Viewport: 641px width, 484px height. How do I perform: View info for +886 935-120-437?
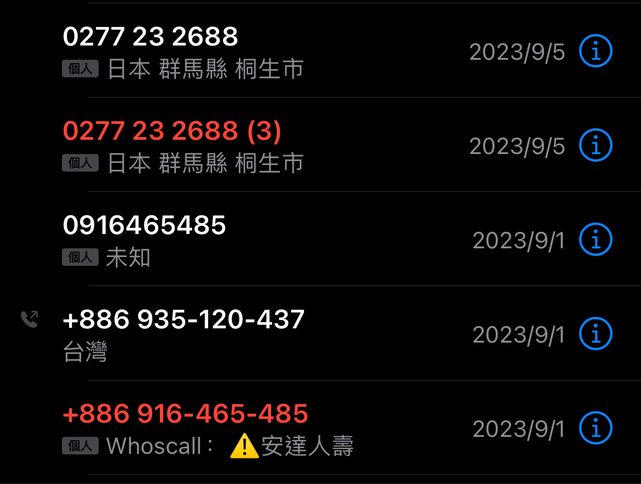pos(596,334)
